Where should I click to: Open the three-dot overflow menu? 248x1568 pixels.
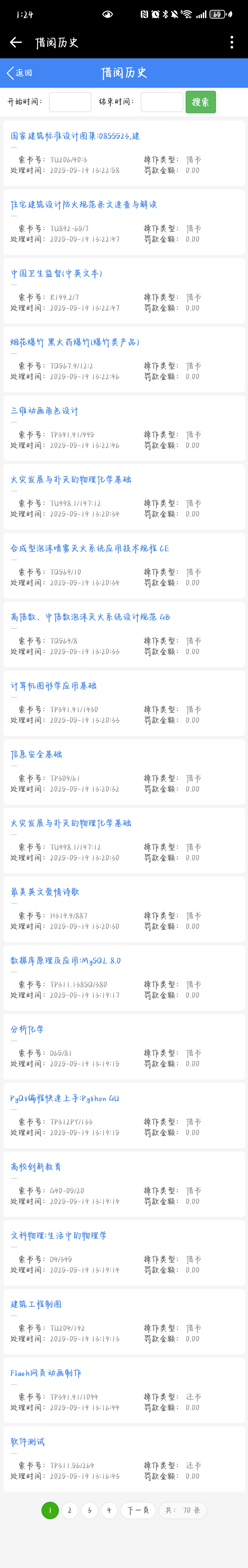point(232,42)
